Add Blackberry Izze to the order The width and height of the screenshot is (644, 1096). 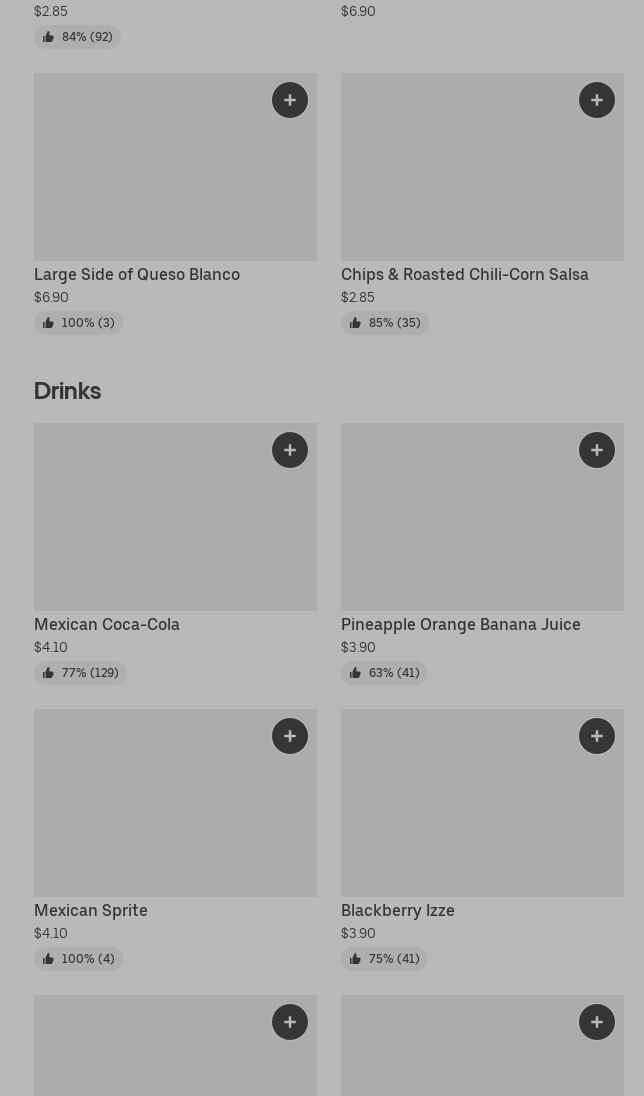(x=596, y=736)
